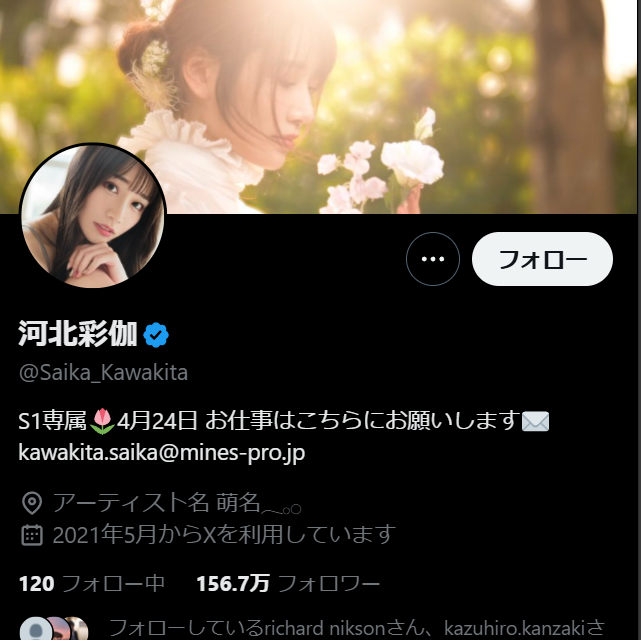This screenshot has height=640, width=641.
Task: Tap the kawakita.saika@mines-pro.jp email link
Action: point(162,452)
